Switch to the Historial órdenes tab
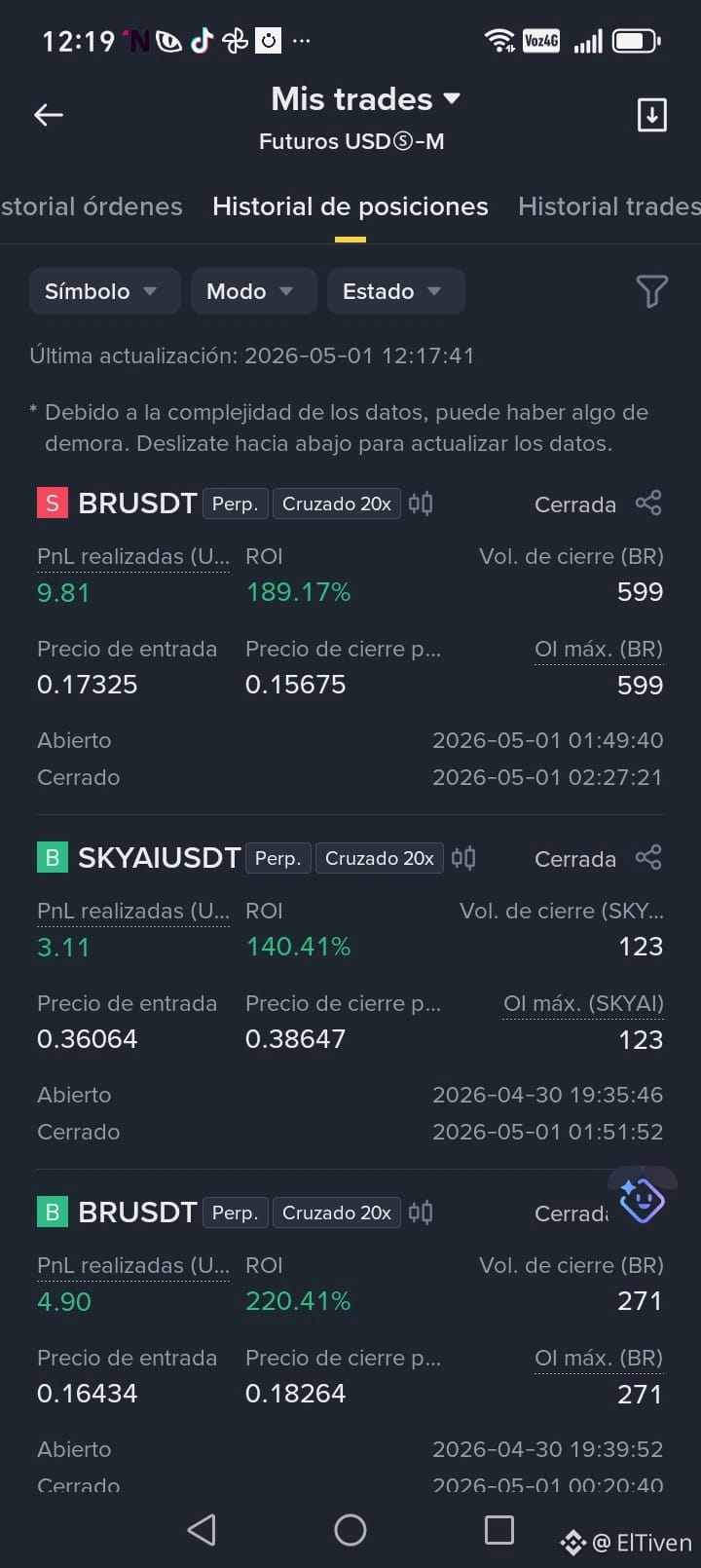Image resolution: width=701 pixels, height=1568 pixels. pos(92,206)
